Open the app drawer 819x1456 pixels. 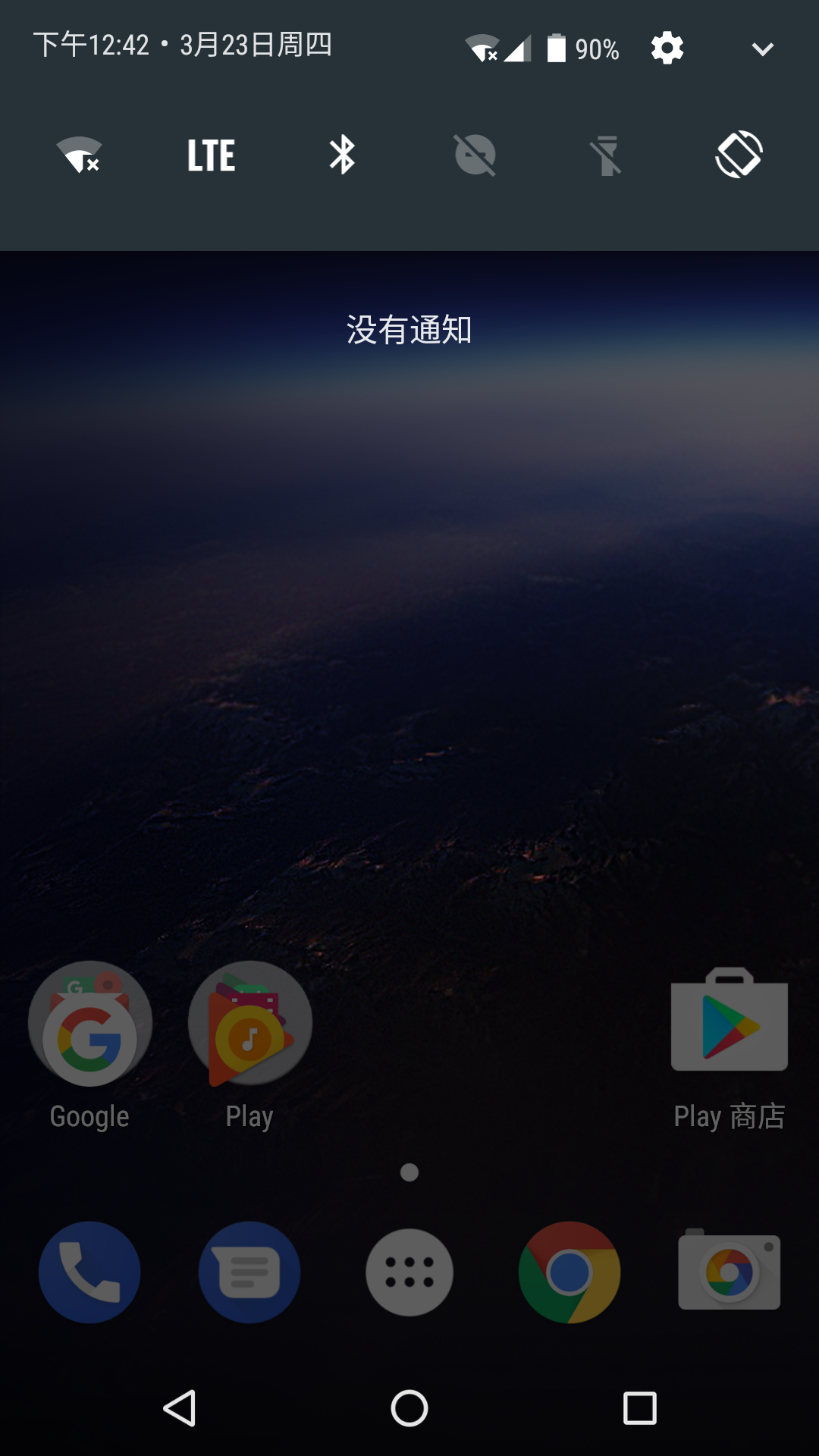[409, 1272]
